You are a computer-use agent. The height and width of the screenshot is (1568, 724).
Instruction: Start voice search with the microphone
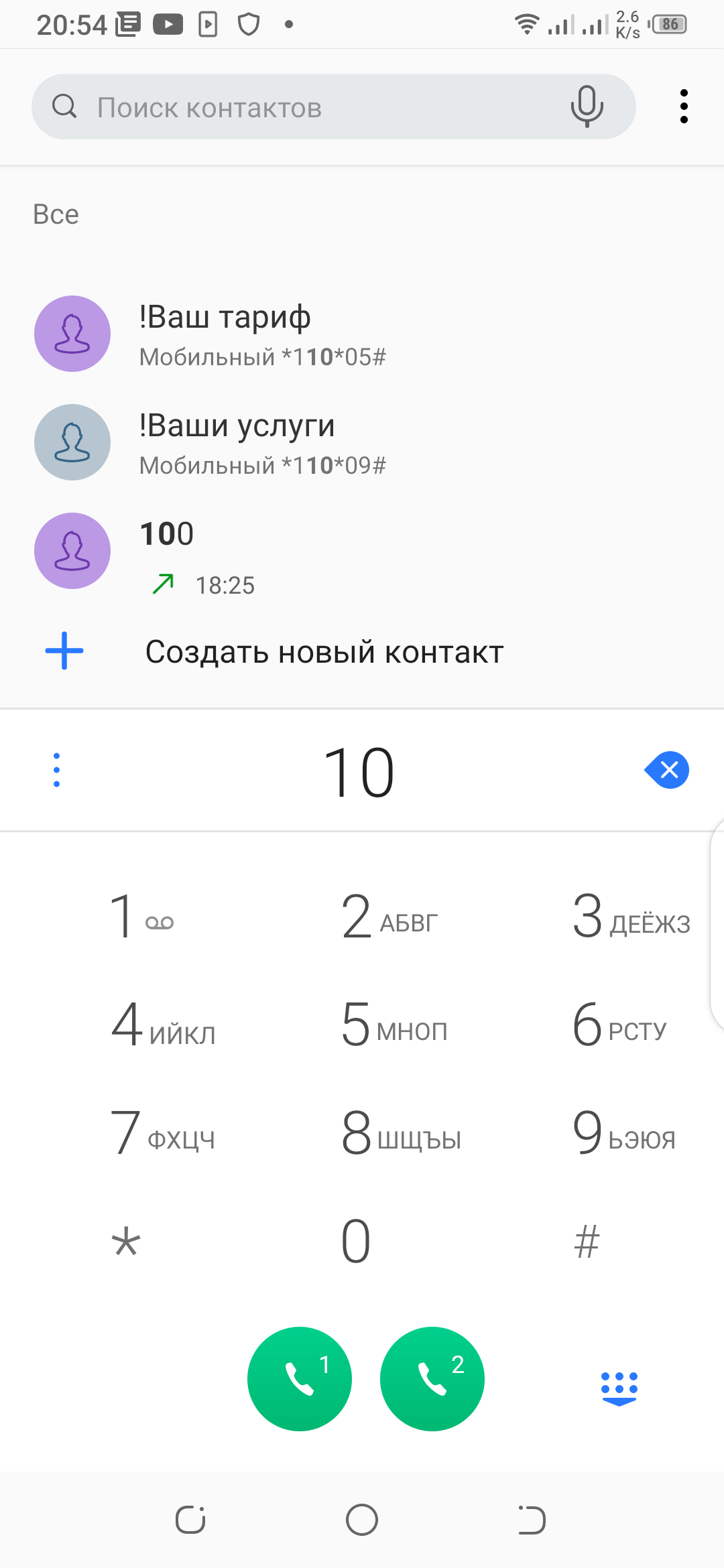tap(587, 107)
